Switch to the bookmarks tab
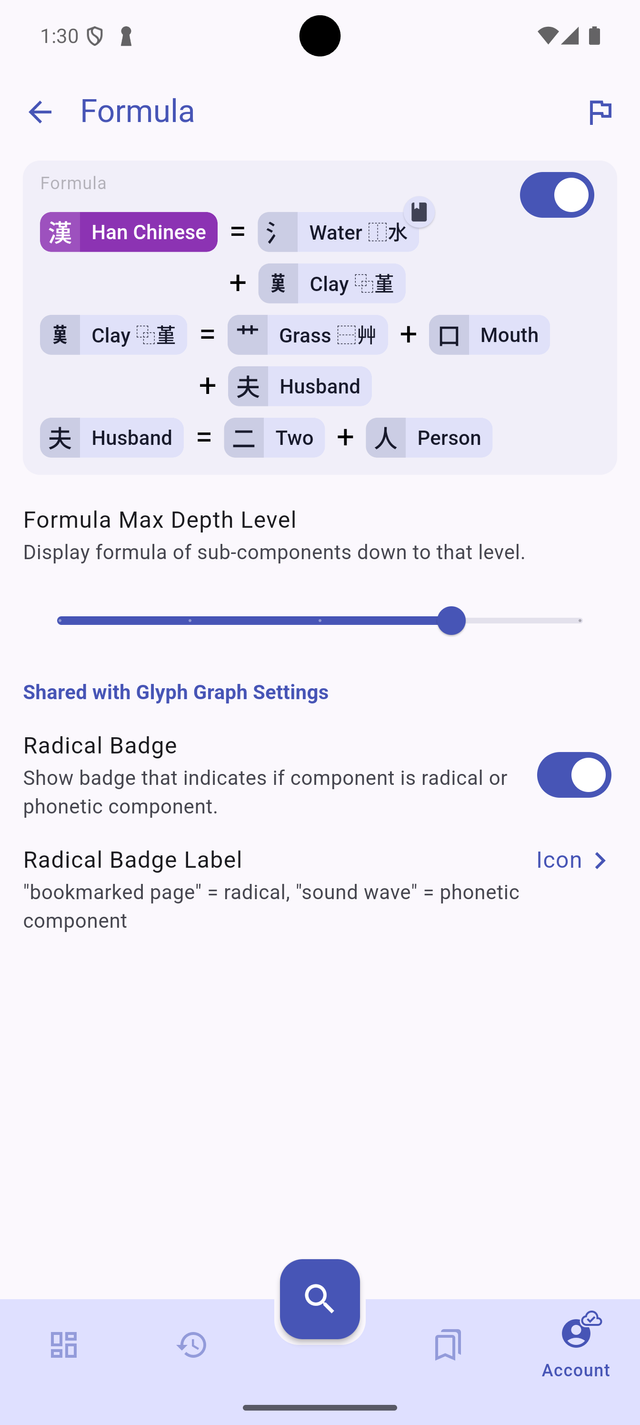640x1425 pixels. click(x=448, y=1345)
